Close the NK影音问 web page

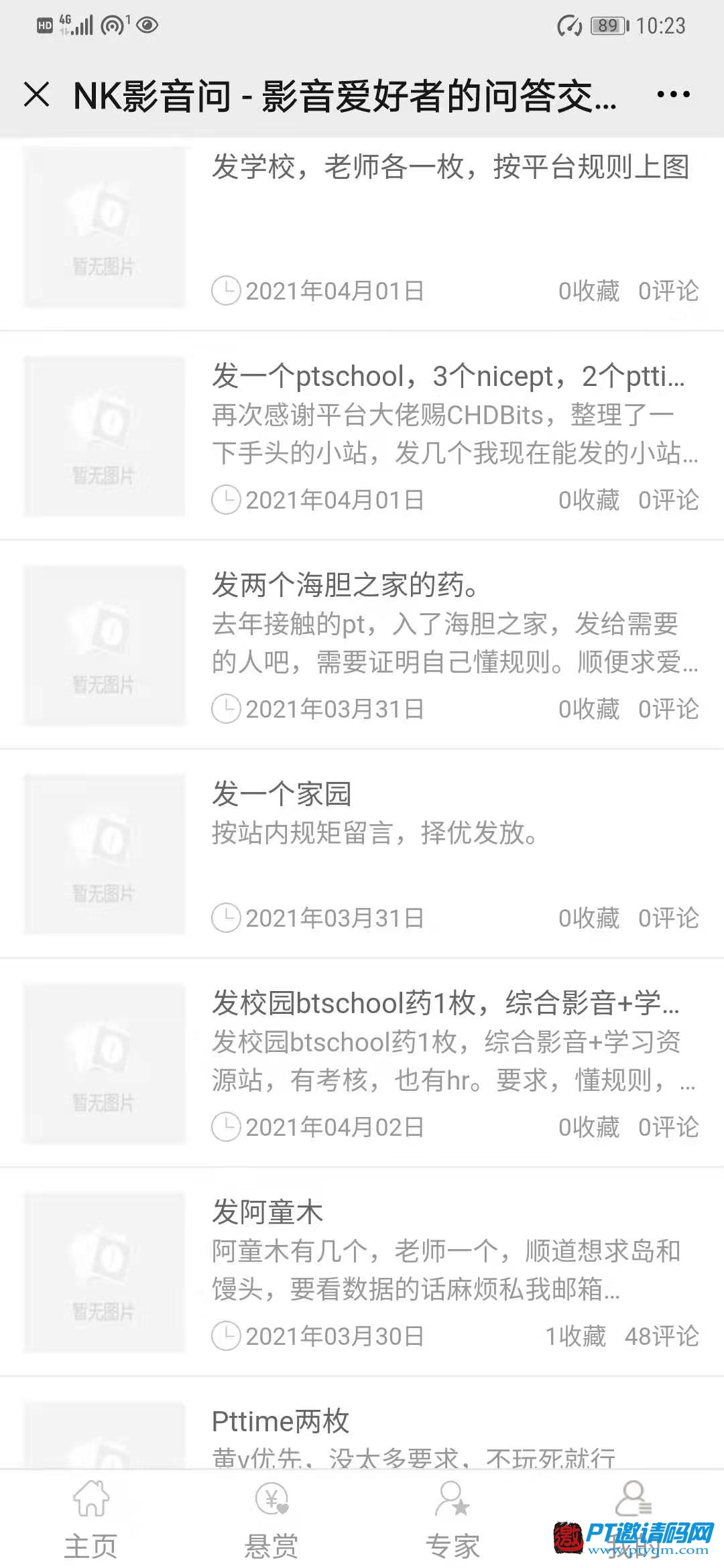[37, 94]
